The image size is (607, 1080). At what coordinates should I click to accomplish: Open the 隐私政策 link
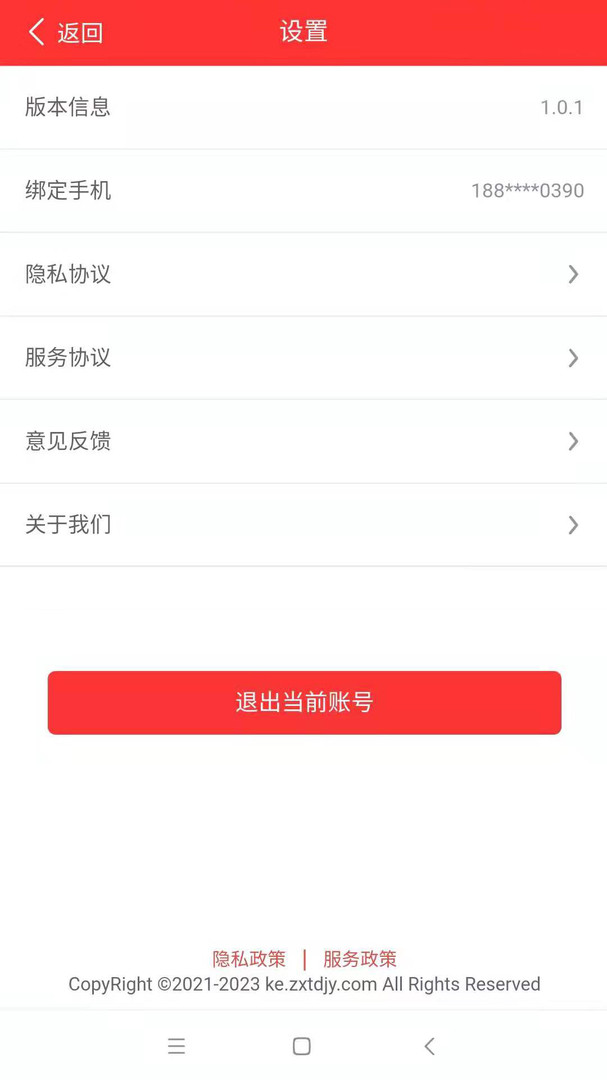coord(249,959)
